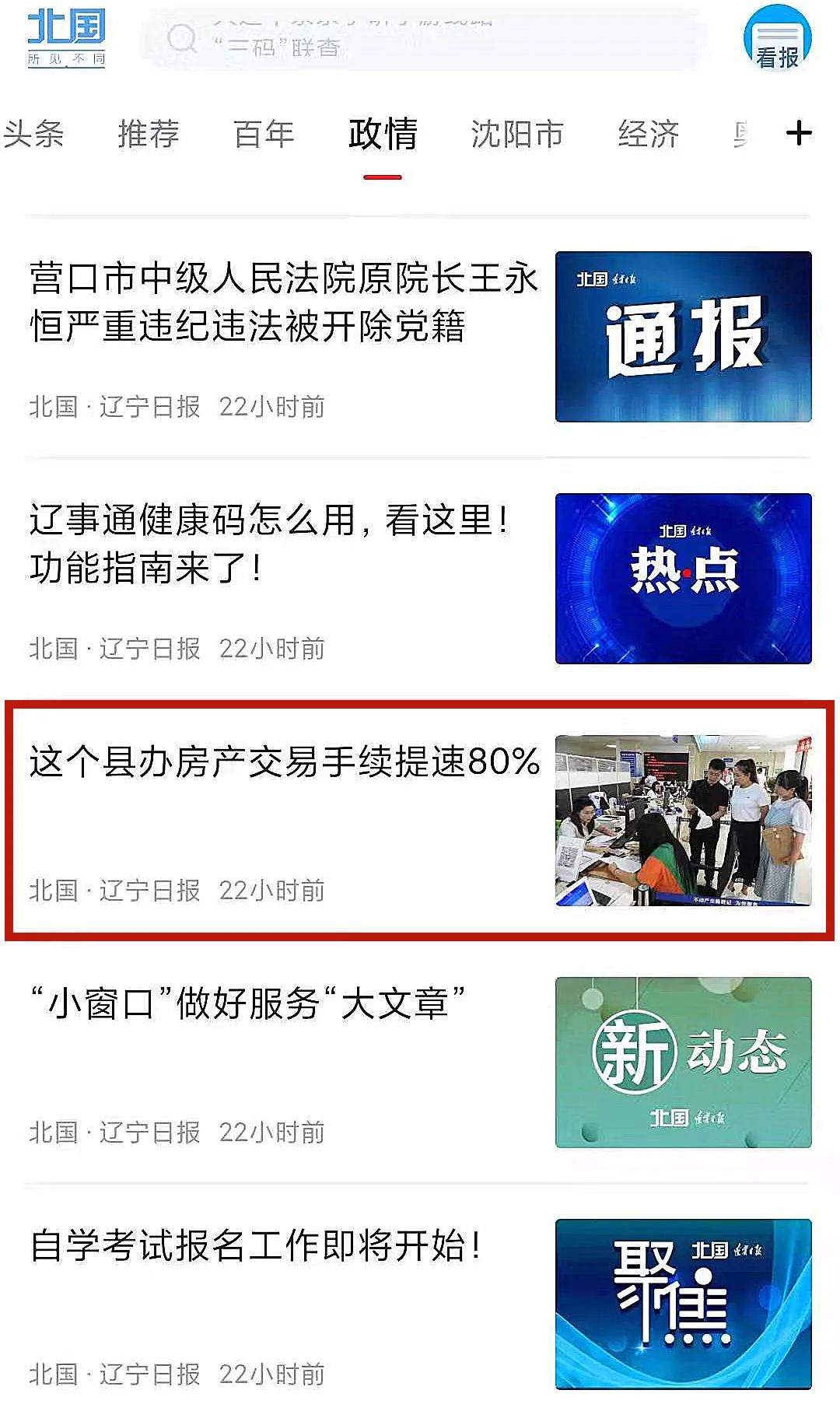The width and height of the screenshot is (840, 1418).
Task: Switch to the 百年 tab
Action: (x=264, y=134)
